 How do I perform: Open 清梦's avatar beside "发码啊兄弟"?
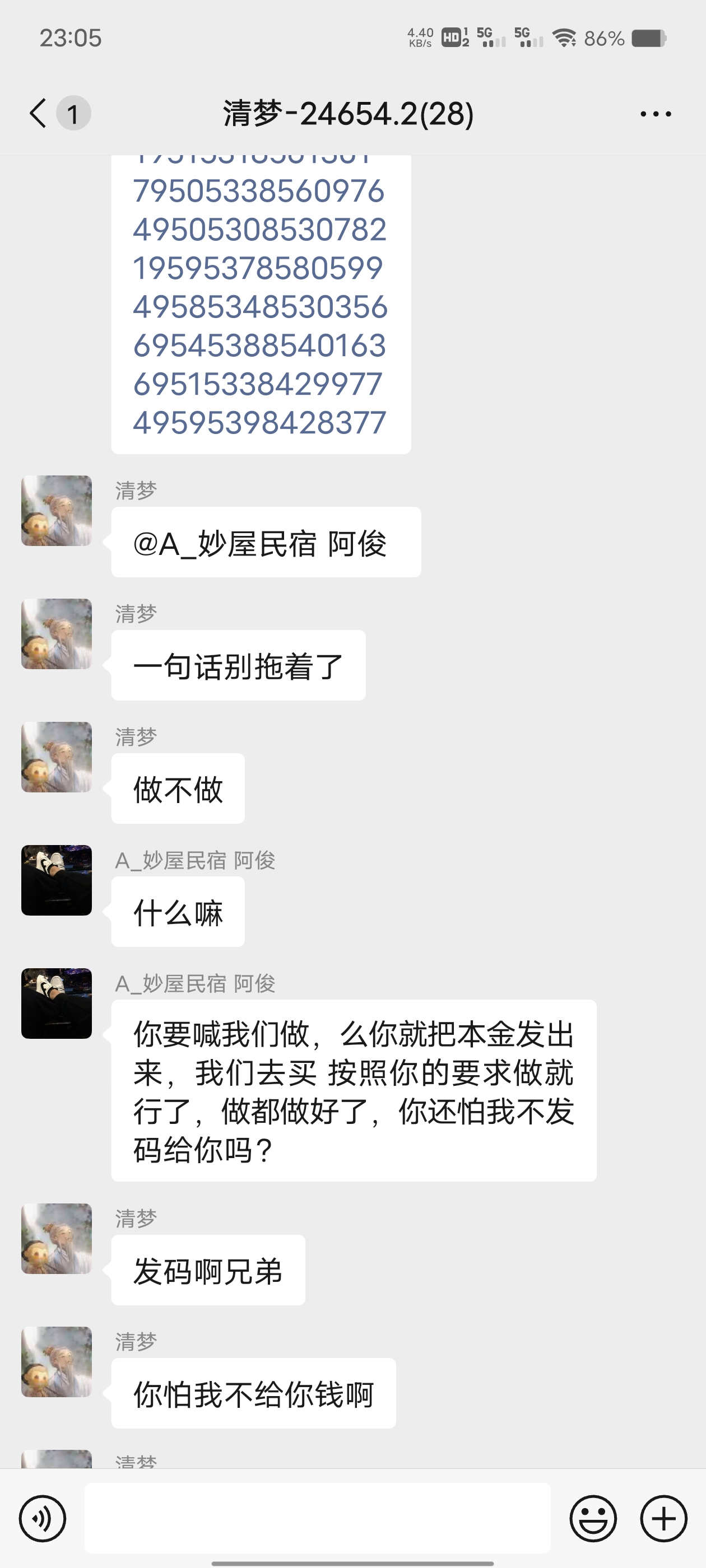point(57,1238)
